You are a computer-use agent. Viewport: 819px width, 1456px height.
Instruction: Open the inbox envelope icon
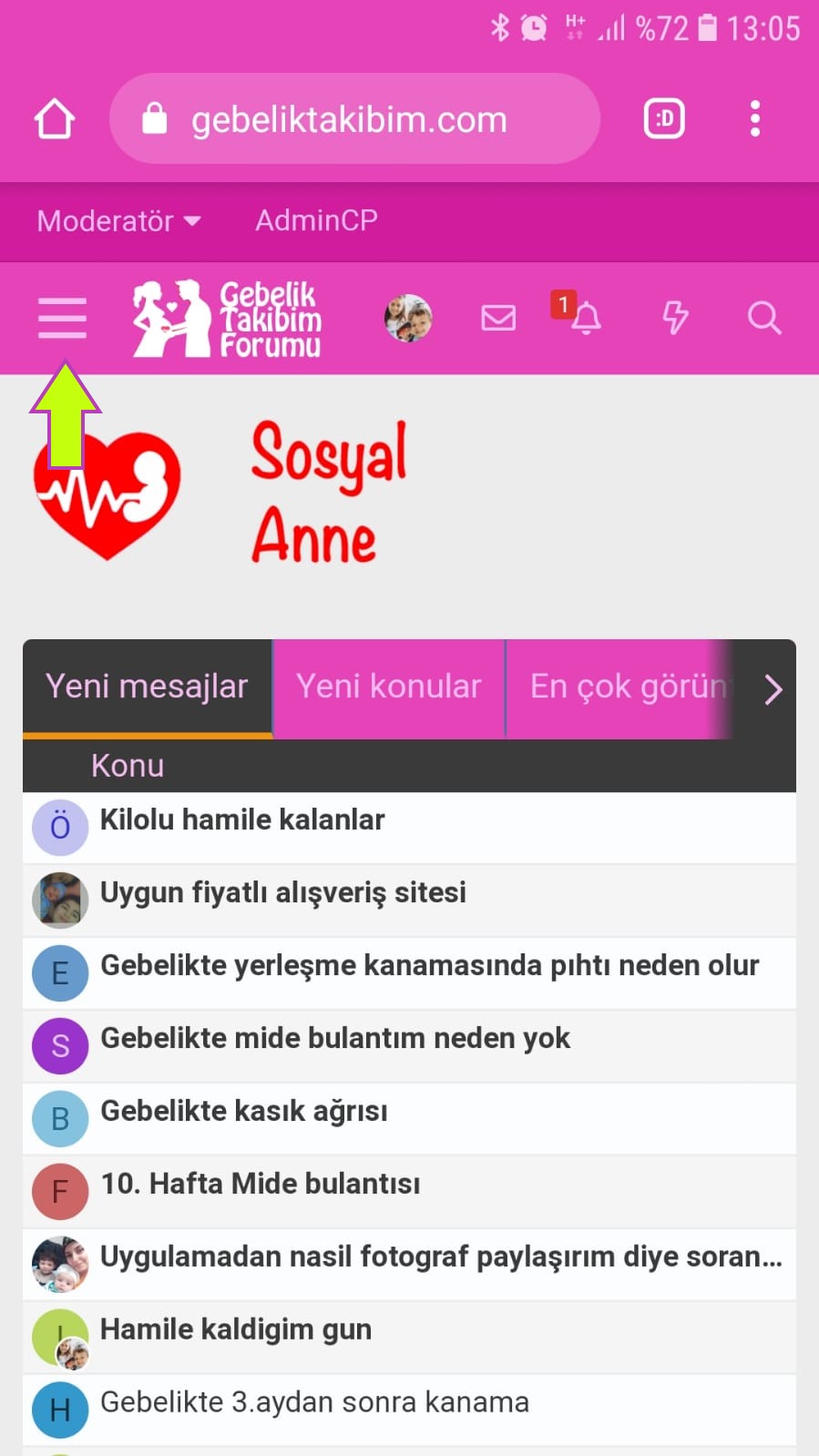click(498, 318)
